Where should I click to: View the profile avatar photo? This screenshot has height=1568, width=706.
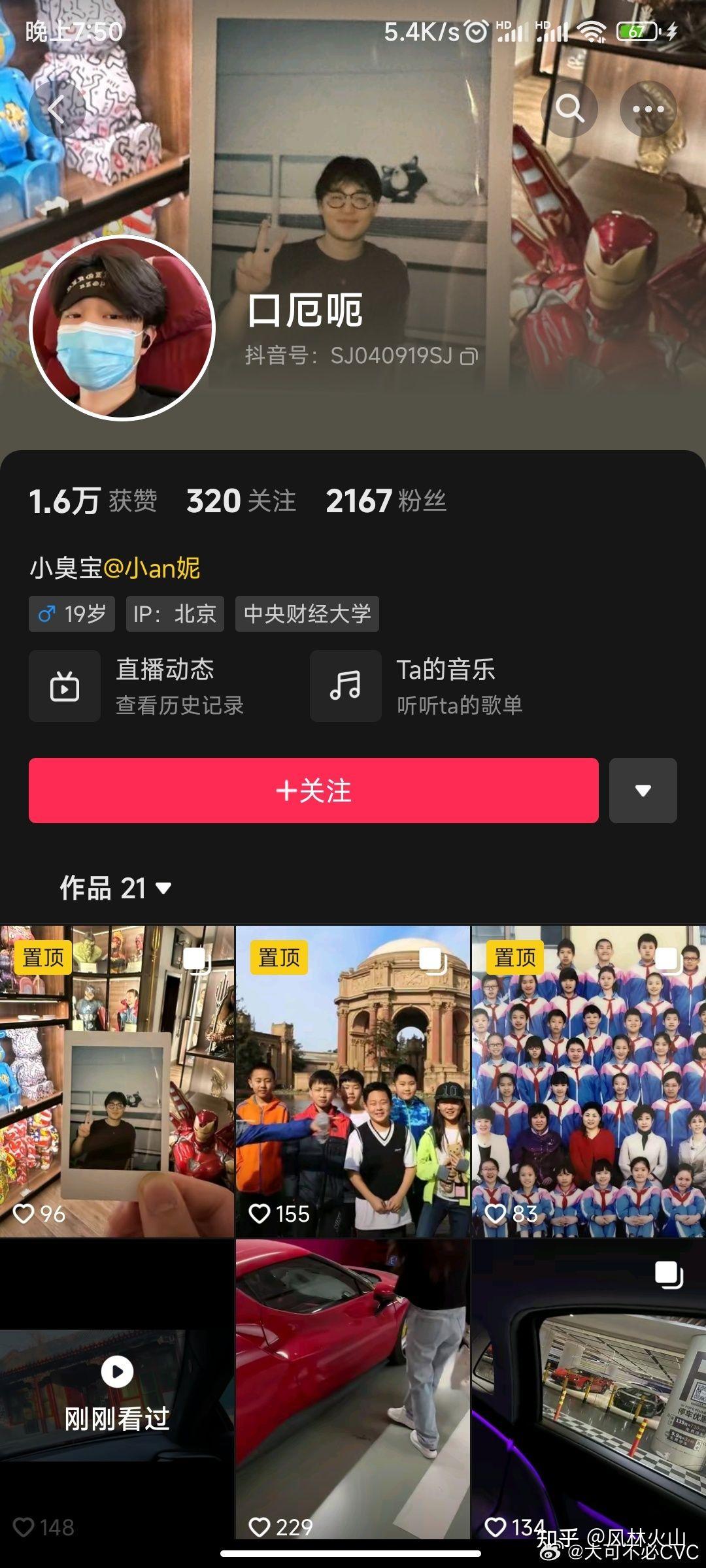pyautogui.click(x=122, y=327)
